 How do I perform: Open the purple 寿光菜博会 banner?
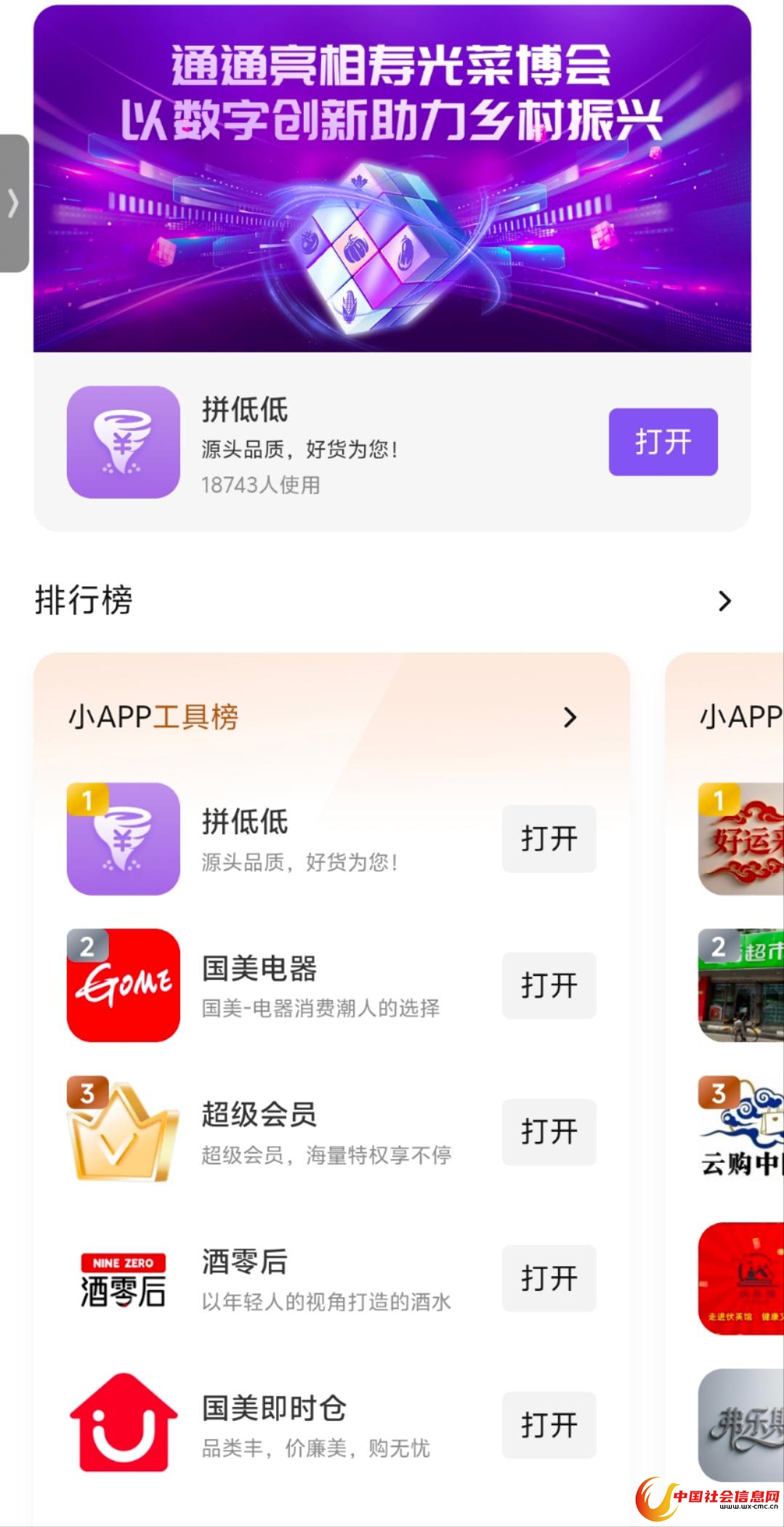pyautogui.click(x=392, y=179)
